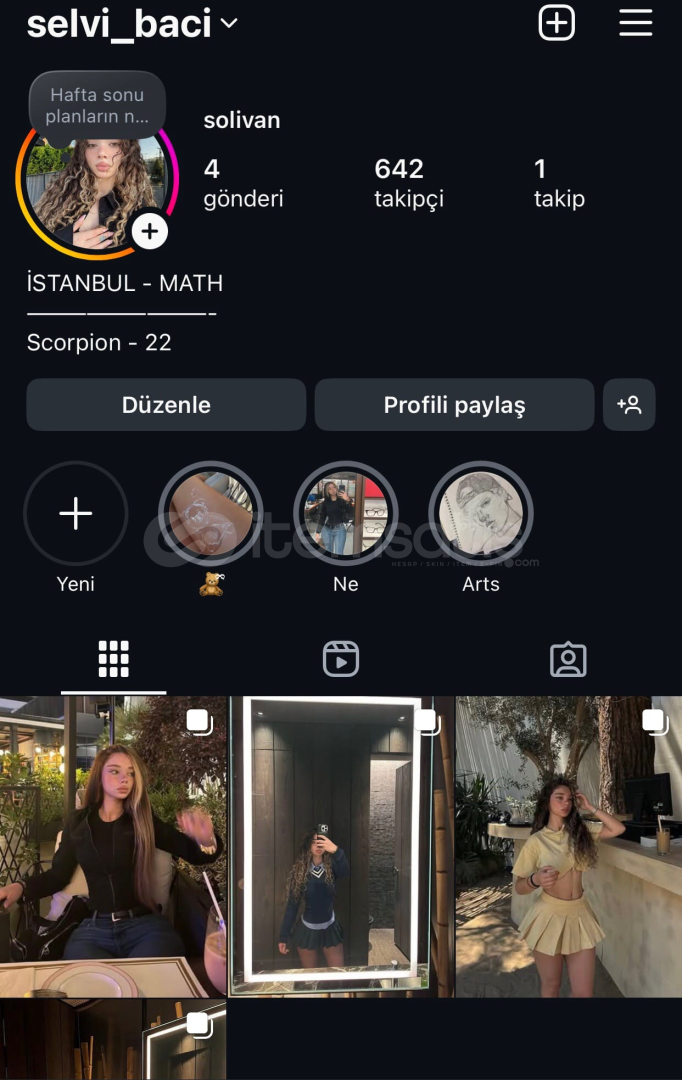
Task: Open the Arts story highlight
Action: coord(481,514)
